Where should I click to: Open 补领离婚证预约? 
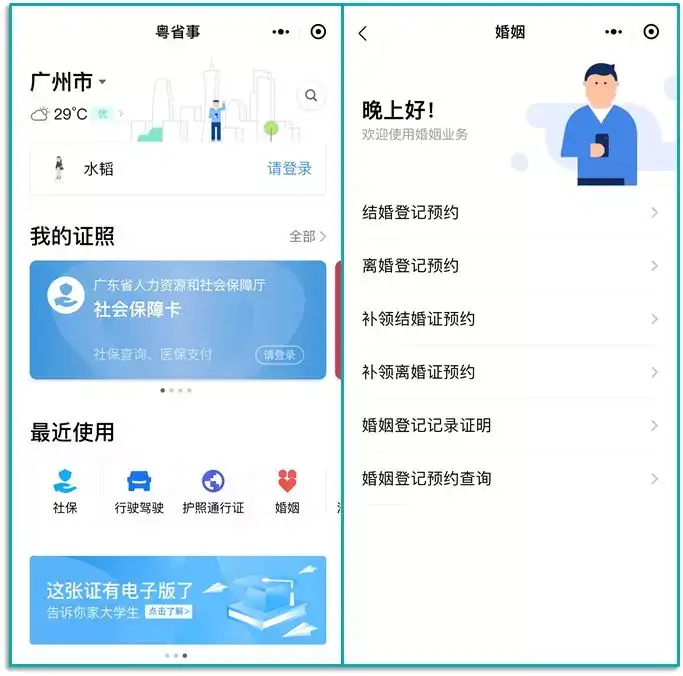pos(510,372)
